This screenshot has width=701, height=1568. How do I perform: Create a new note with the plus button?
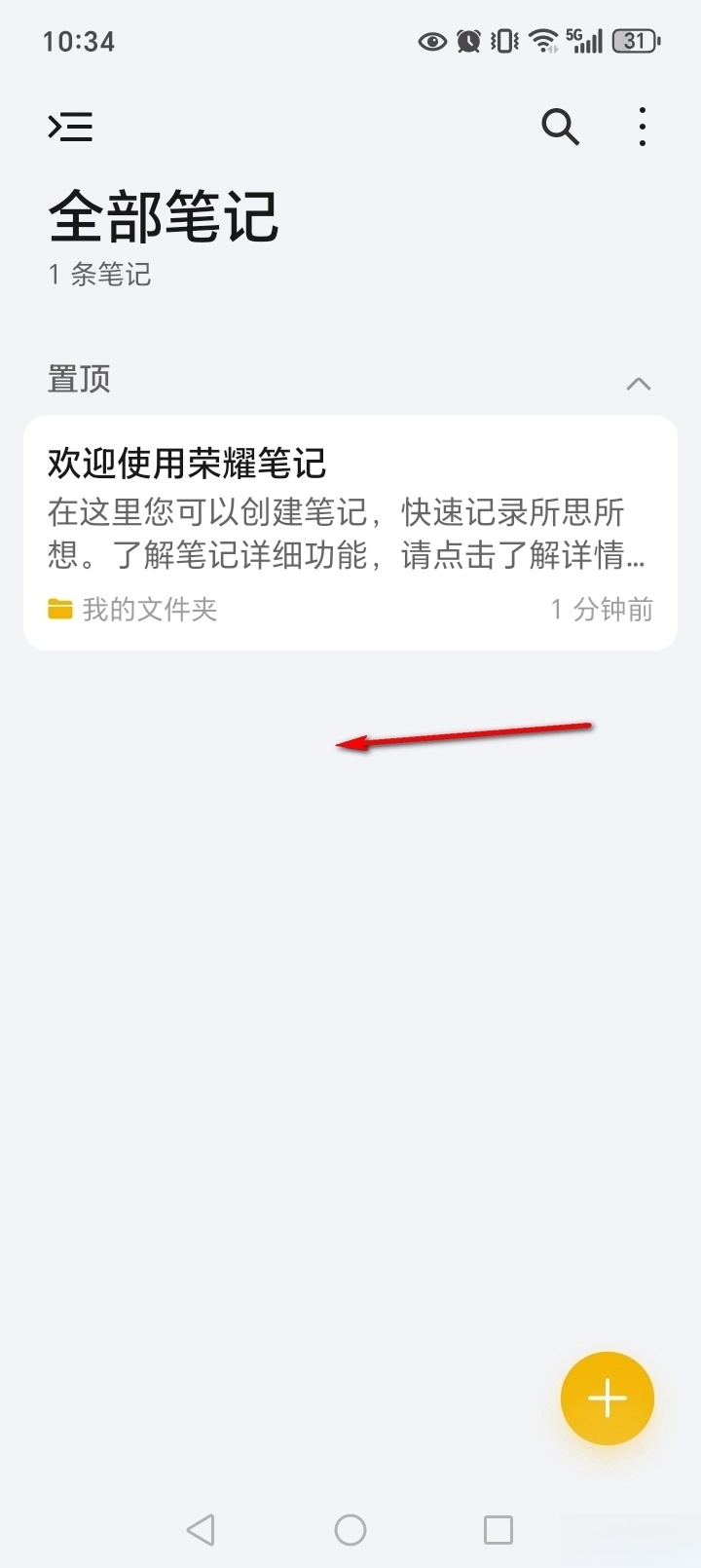(607, 1399)
